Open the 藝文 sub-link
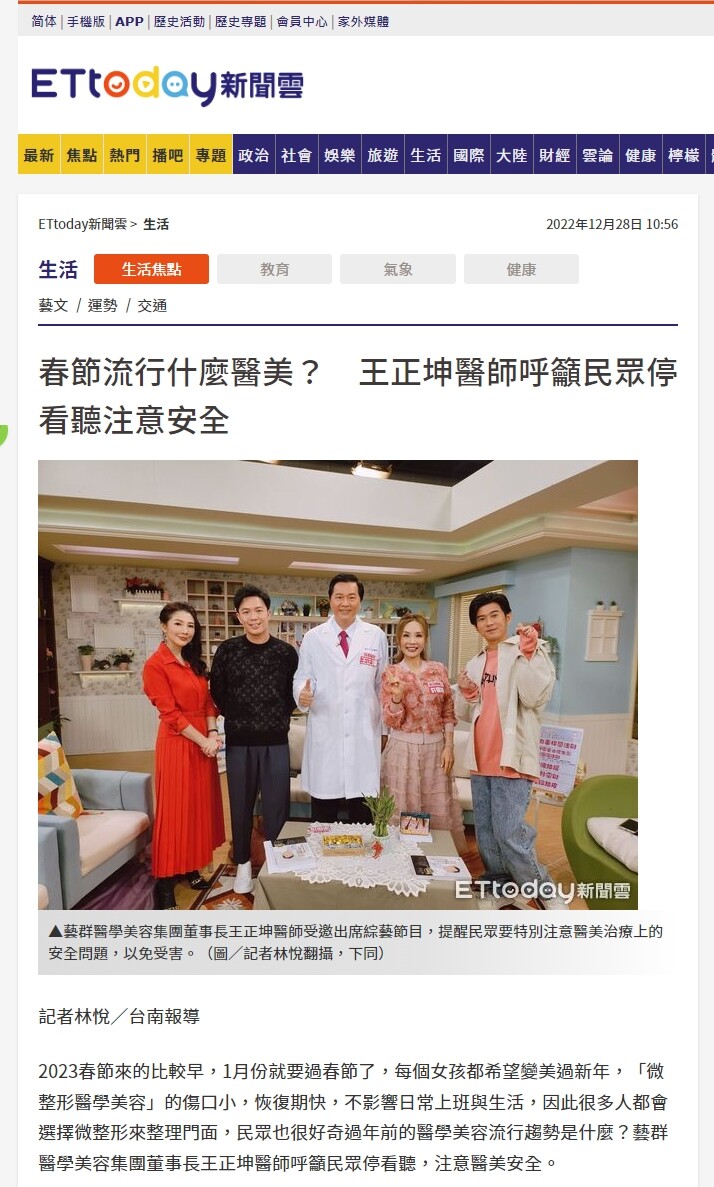The width and height of the screenshot is (714, 1187). (53, 306)
